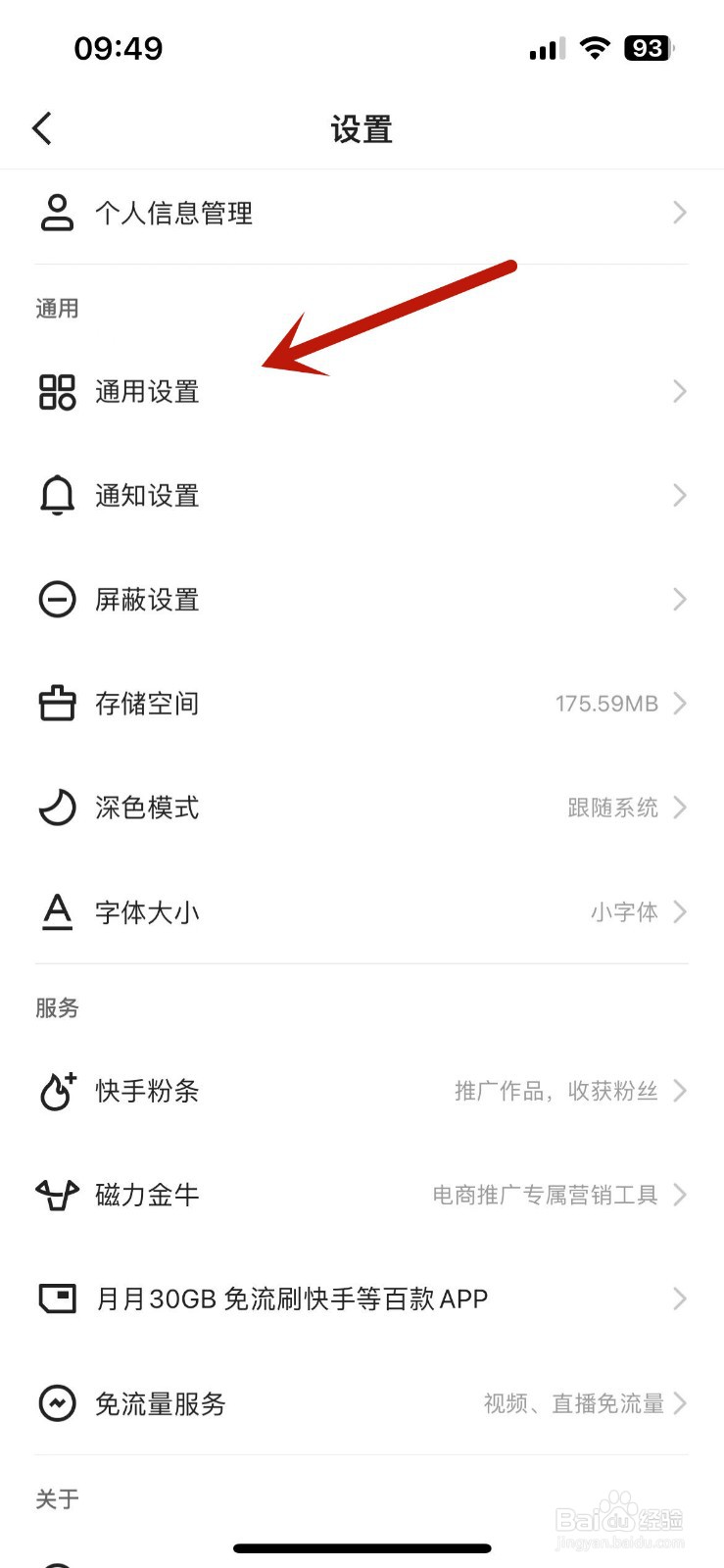
Task: Open 存储空间 showing 175.59MB
Action: click(x=361, y=704)
